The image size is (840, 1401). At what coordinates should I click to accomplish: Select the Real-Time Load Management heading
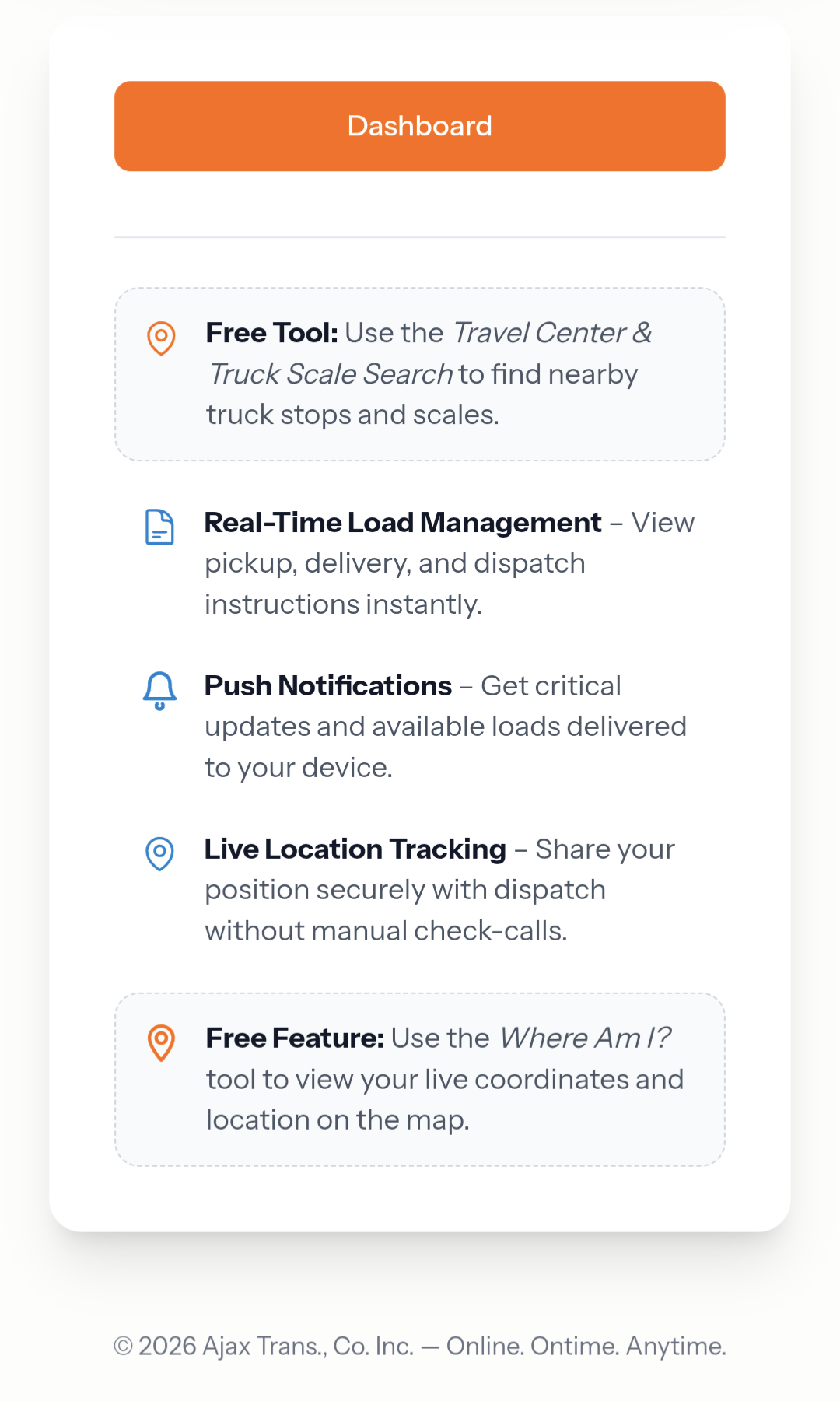pyautogui.click(x=401, y=523)
